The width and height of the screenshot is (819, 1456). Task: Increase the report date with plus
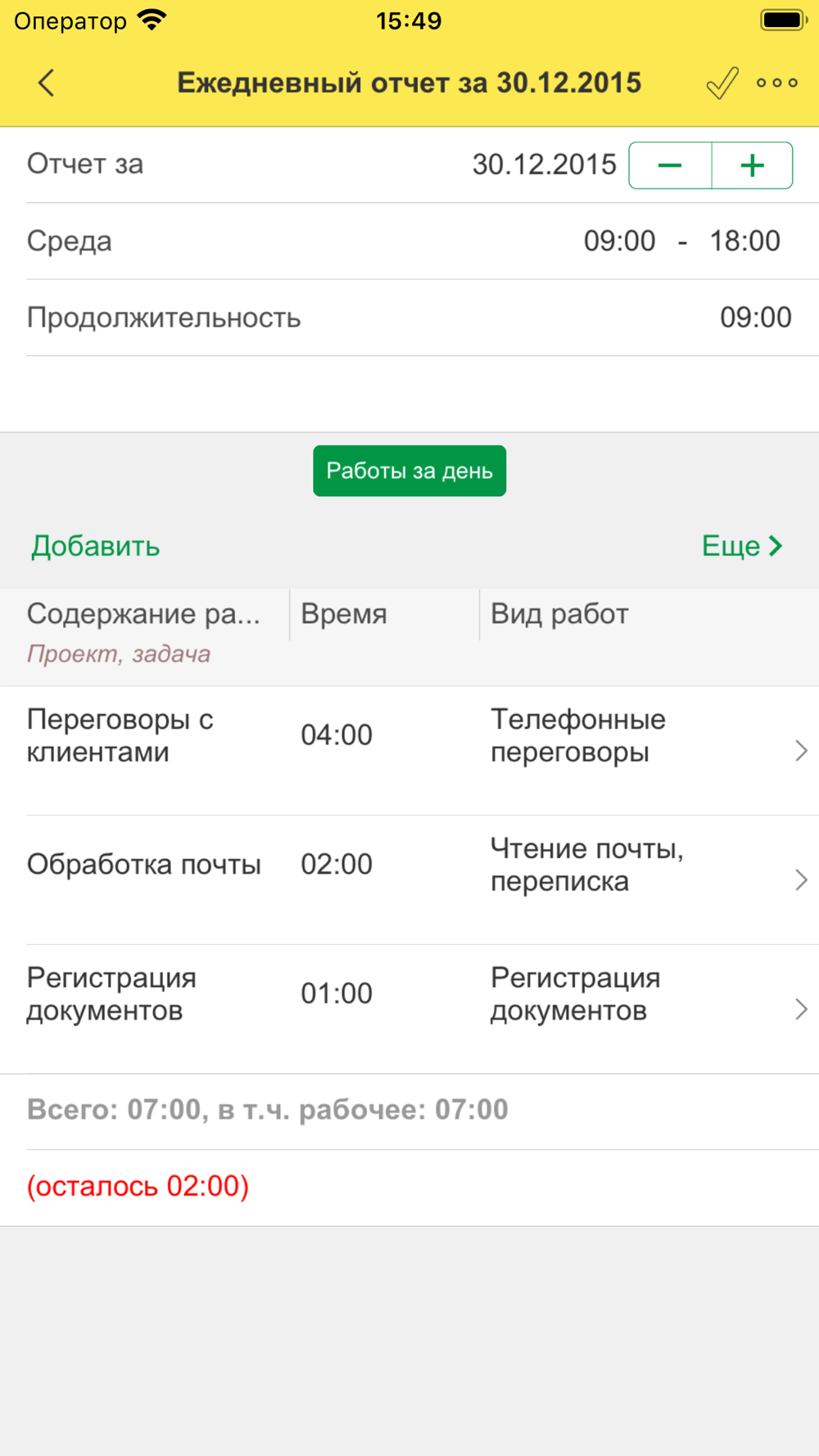coord(752,165)
